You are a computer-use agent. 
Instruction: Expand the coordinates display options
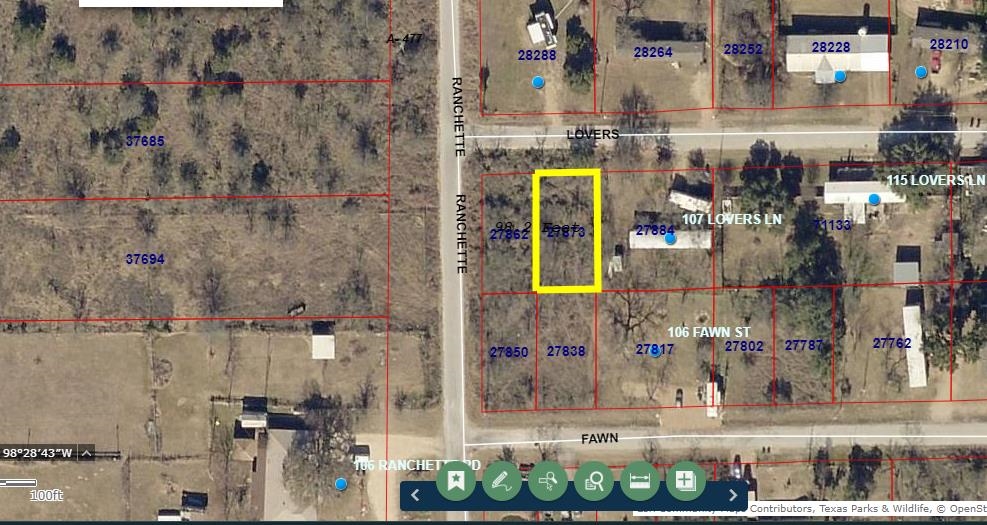coord(86,453)
